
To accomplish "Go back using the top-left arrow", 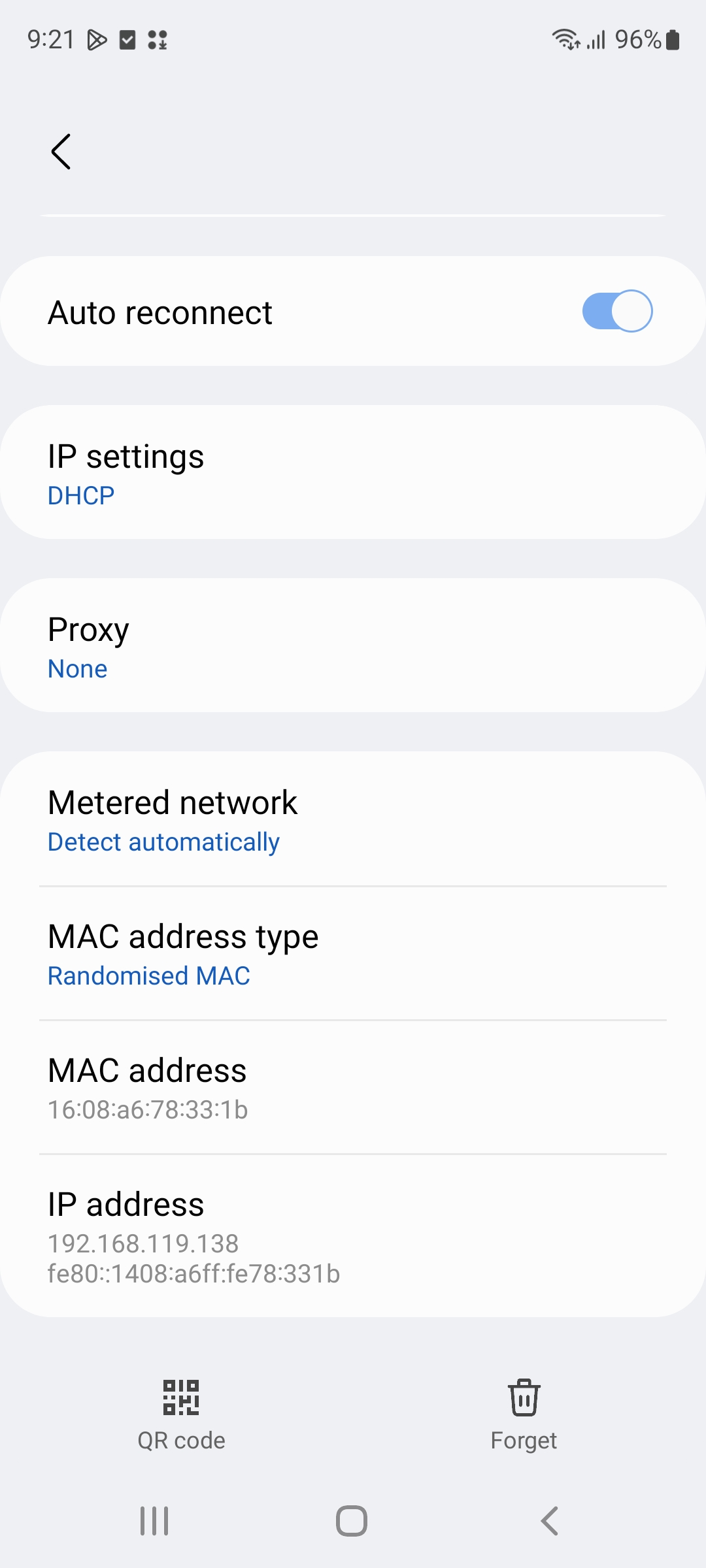I will point(61,152).
